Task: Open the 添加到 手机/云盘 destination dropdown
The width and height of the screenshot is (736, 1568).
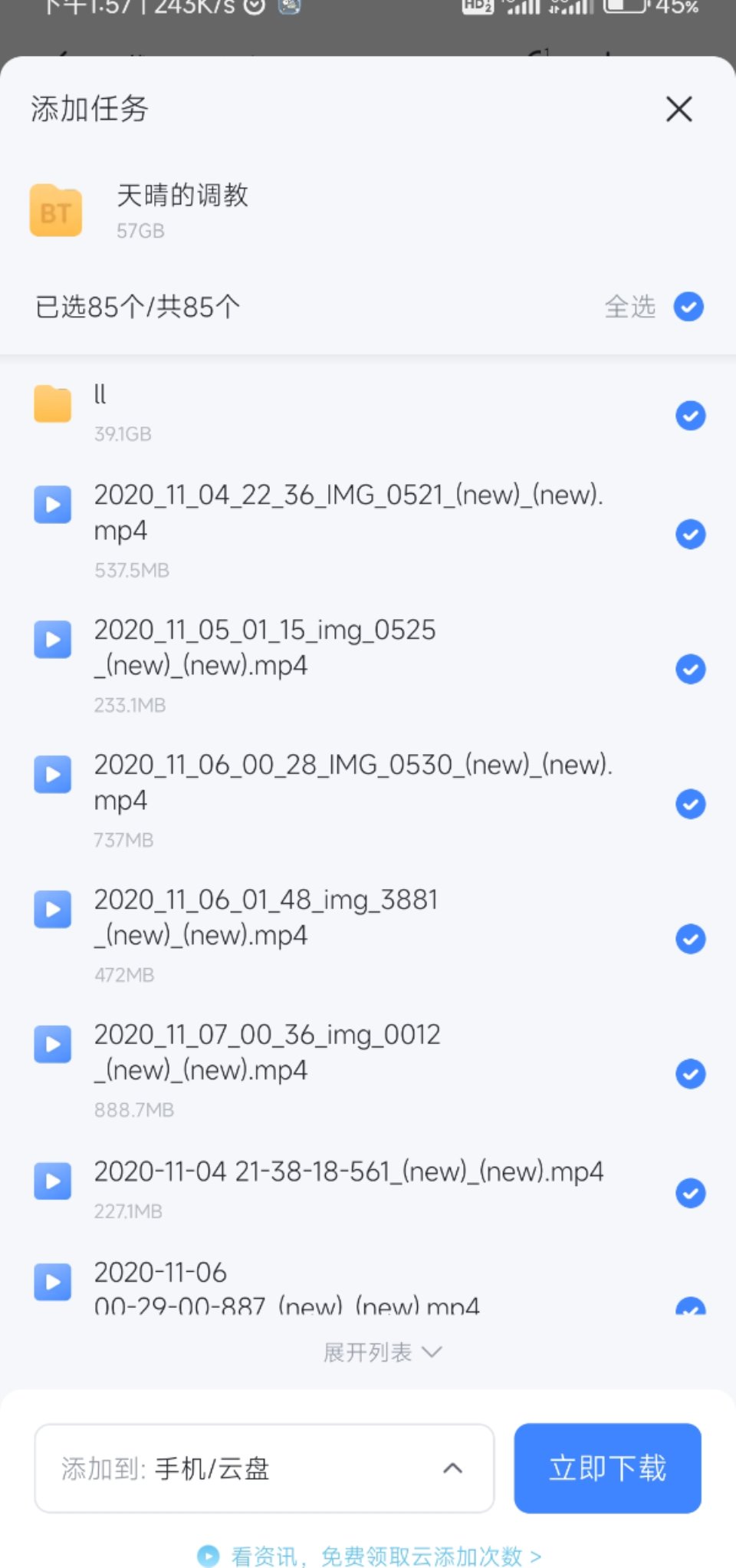Action: click(x=264, y=1468)
